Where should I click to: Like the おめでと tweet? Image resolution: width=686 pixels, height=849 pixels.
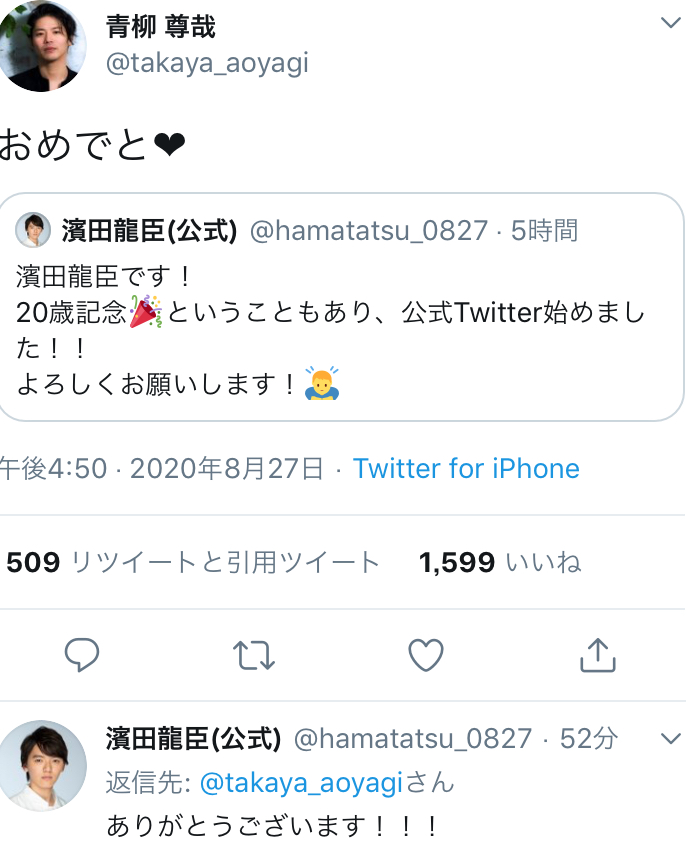point(426,655)
